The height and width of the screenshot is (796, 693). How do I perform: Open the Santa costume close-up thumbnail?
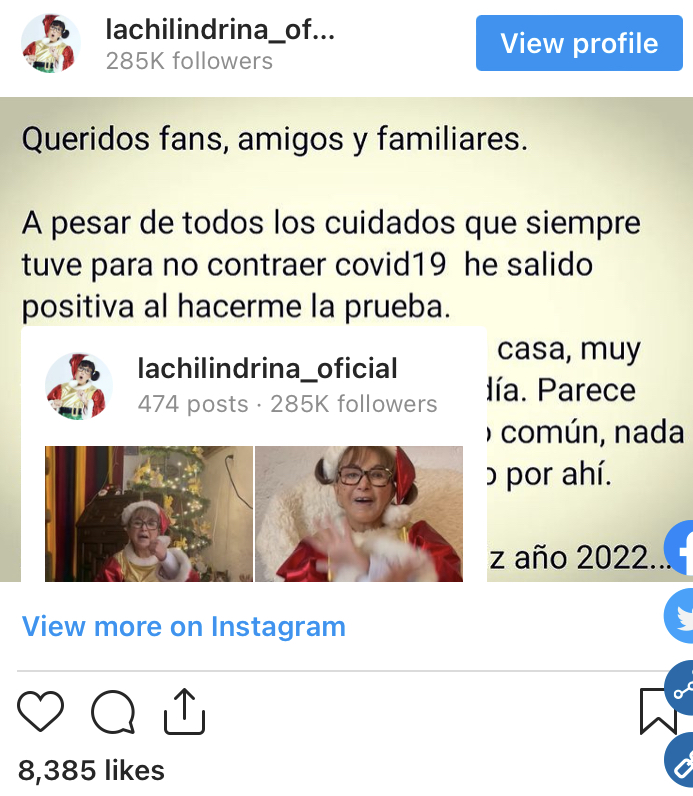[x=359, y=514]
